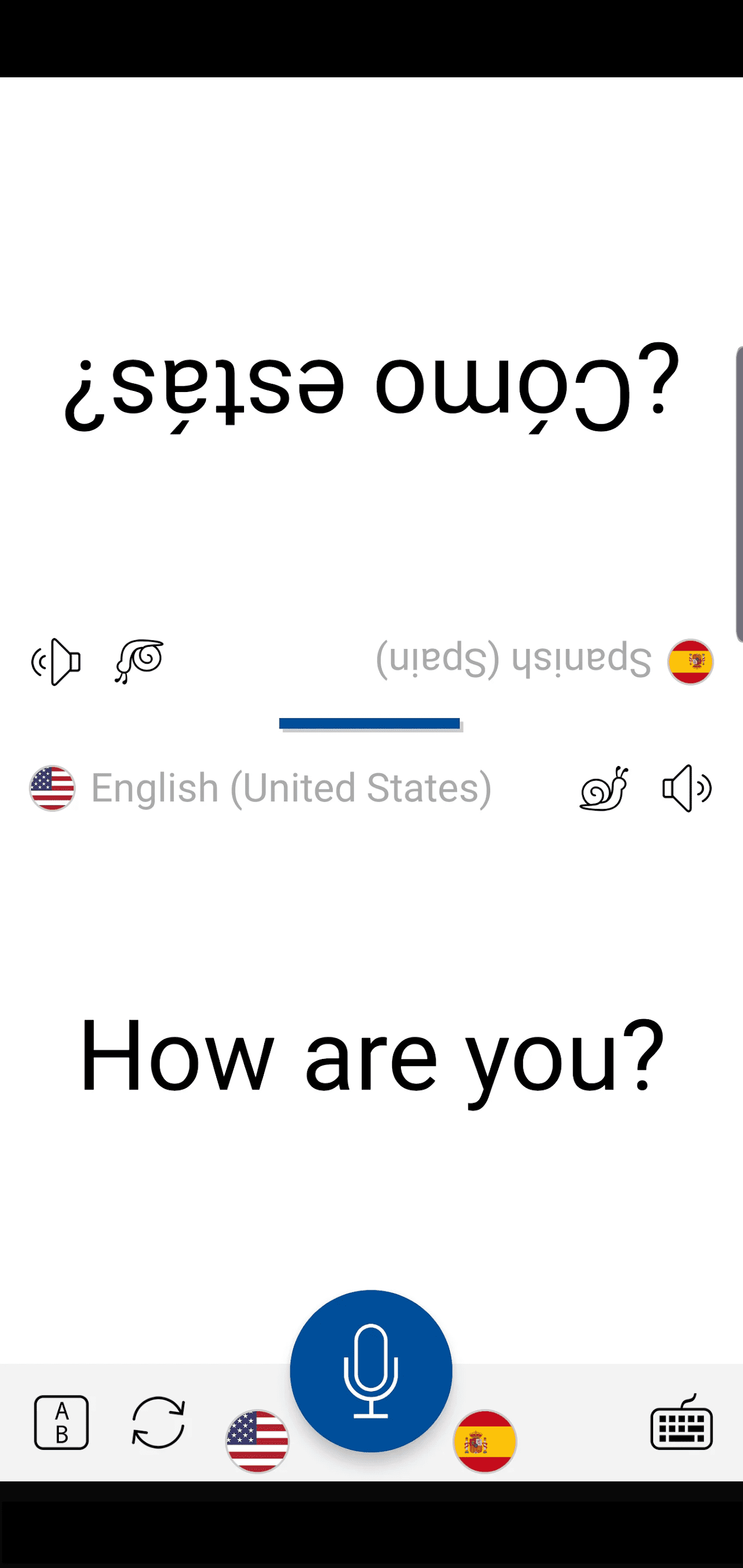Open the keyboard input
The image size is (743, 1568).
tap(681, 1423)
